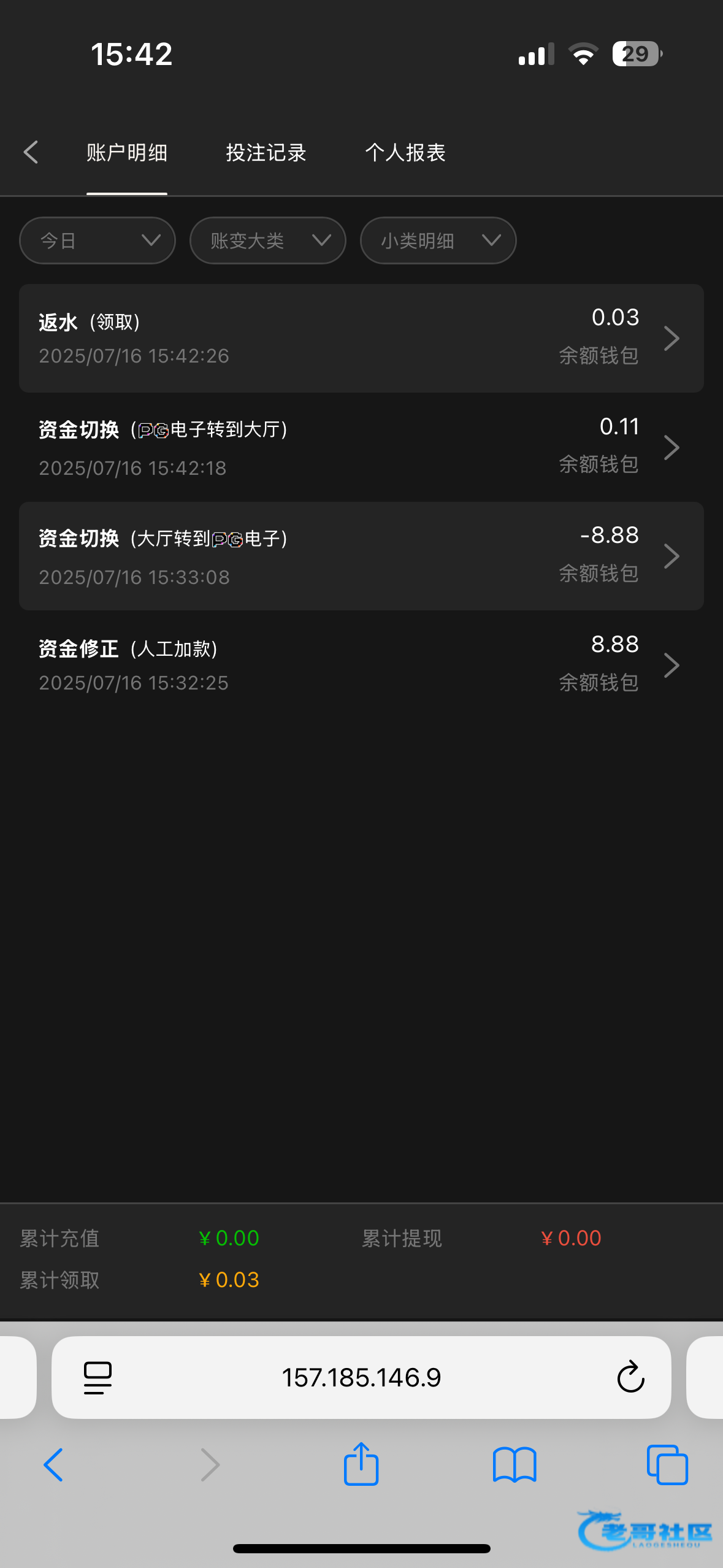The image size is (723, 1568).
Task: Tap the address bar showing 157.185.146.9
Action: pyautogui.click(x=361, y=1377)
